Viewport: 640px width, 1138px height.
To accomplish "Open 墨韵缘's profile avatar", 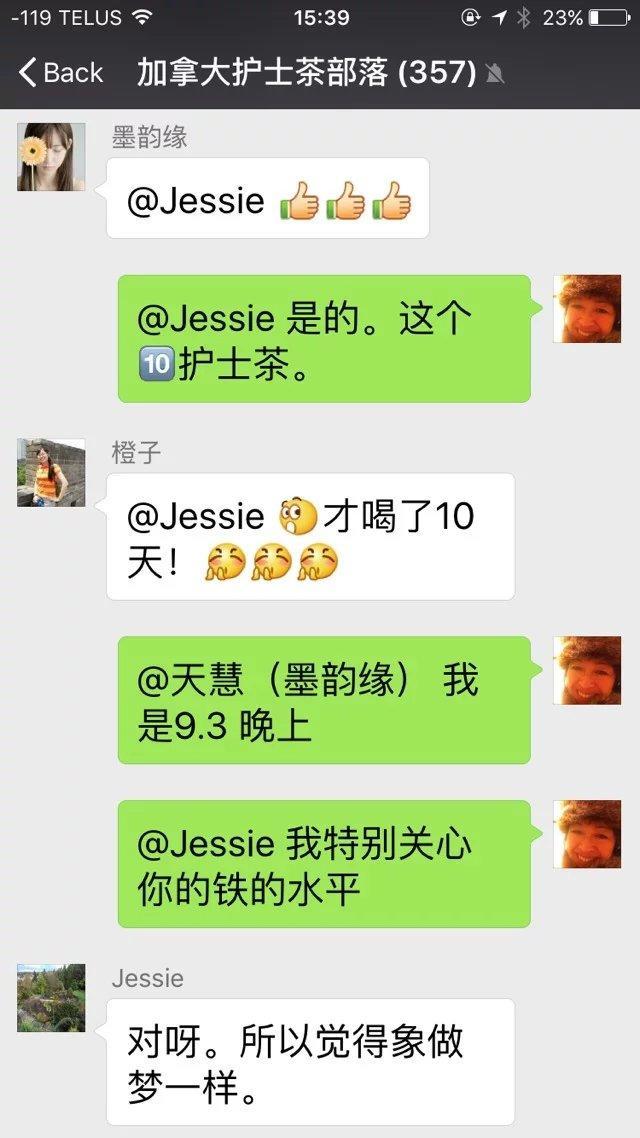I will [51, 157].
